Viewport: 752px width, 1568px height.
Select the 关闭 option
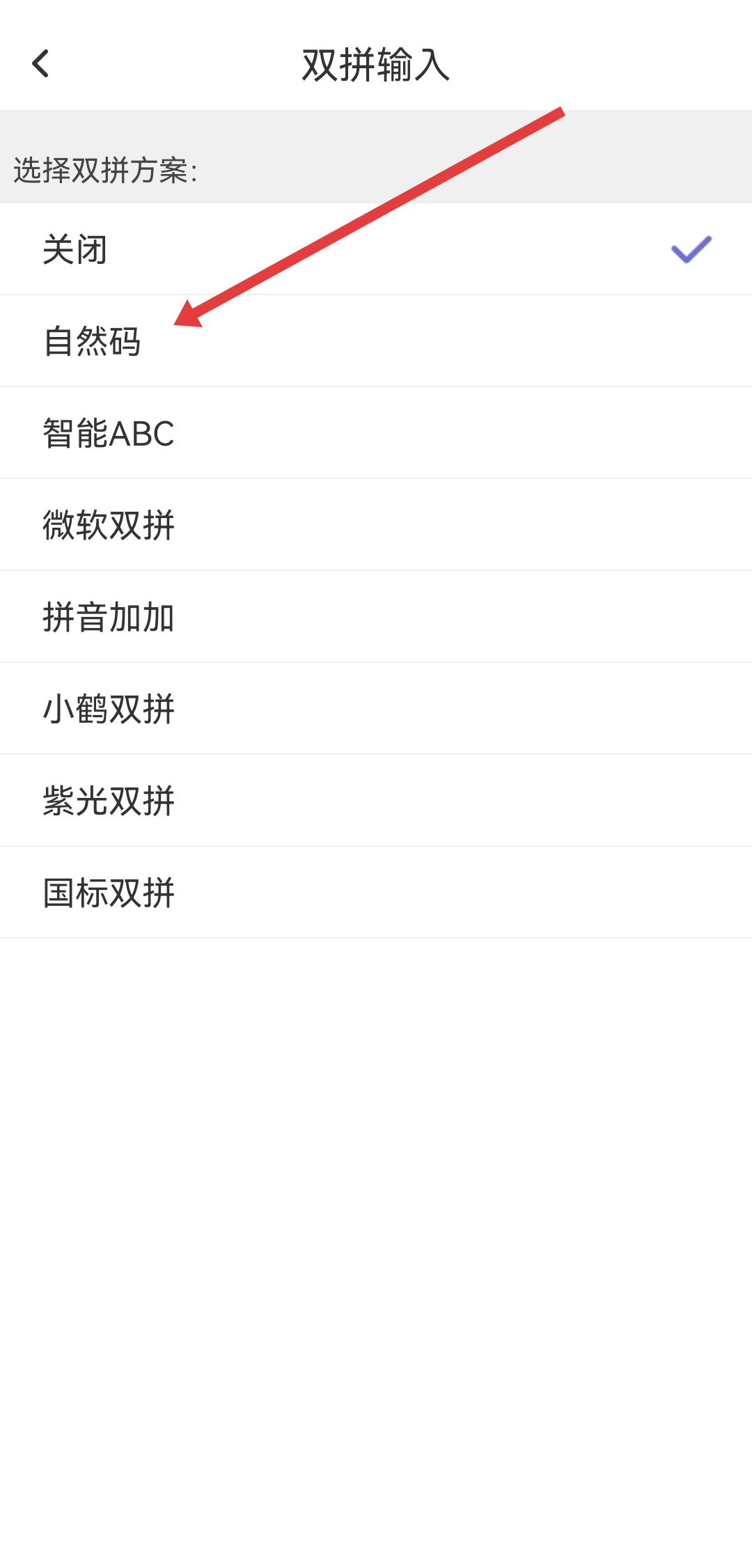[75, 249]
